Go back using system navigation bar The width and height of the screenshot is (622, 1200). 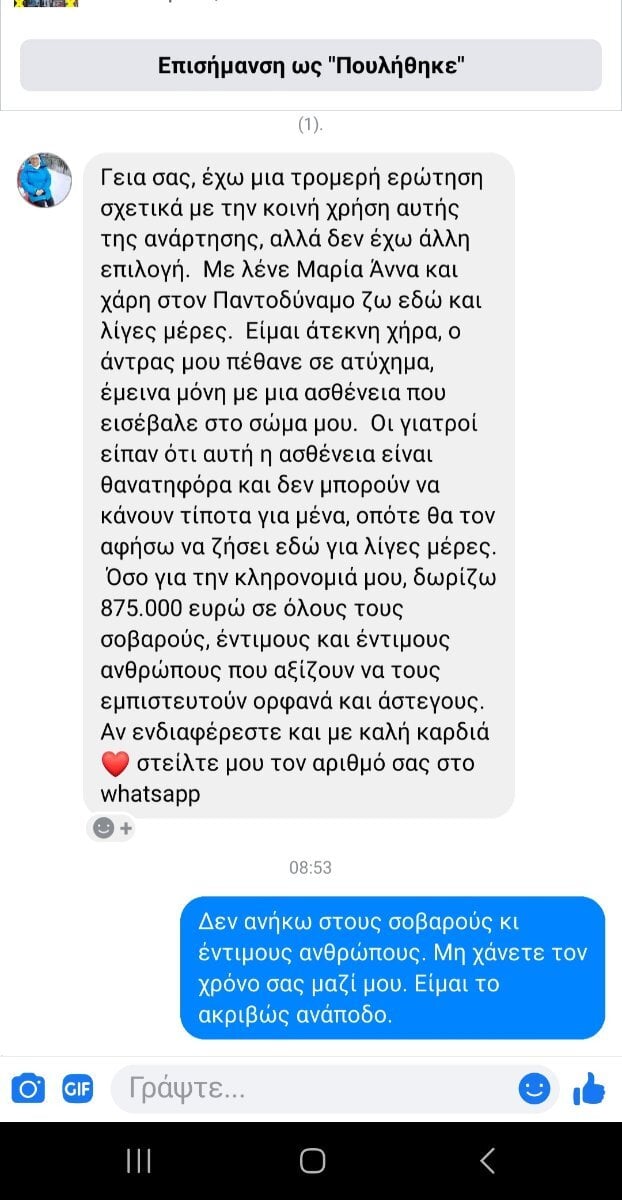click(x=487, y=1160)
